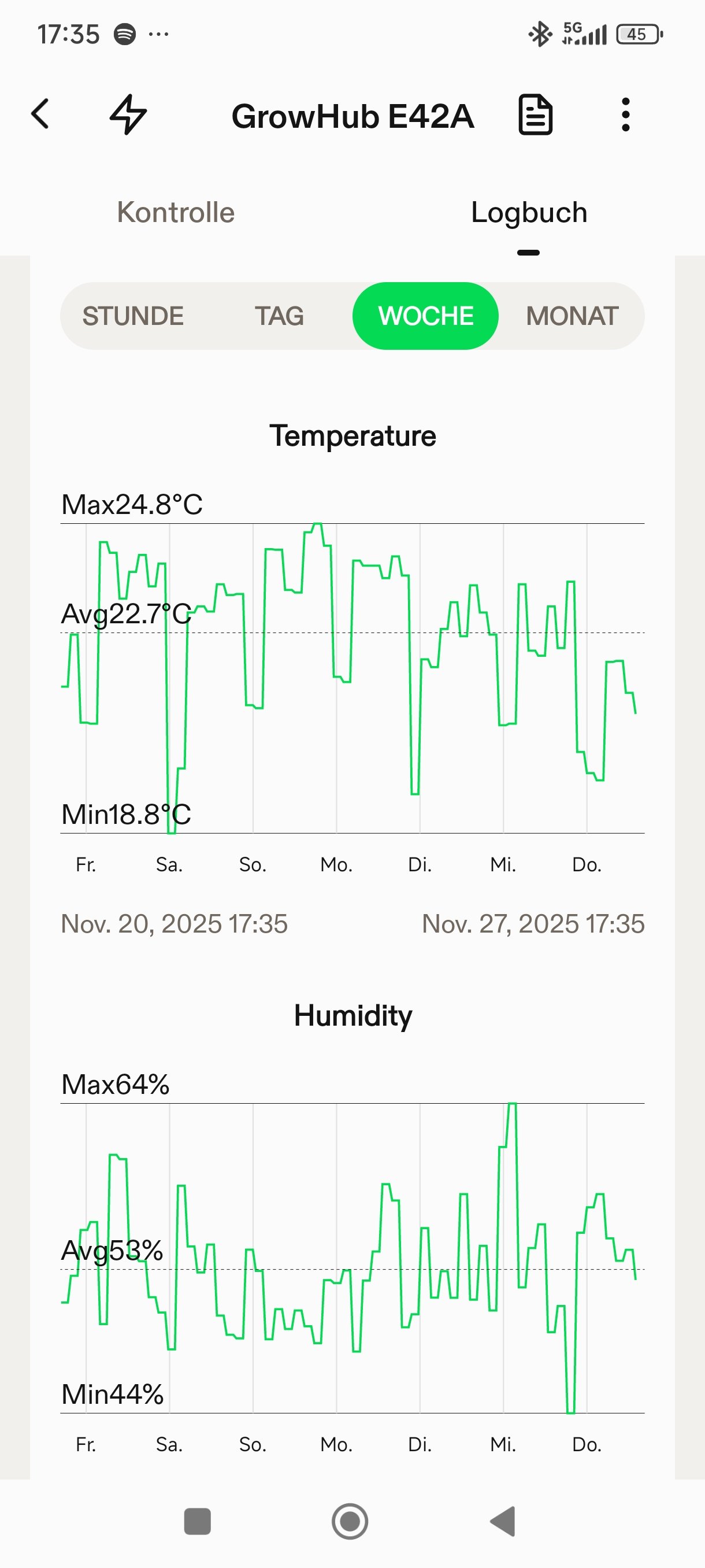705x1568 pixels.
Task: Tap the system home button
Action: click(x=350, y=1521)
